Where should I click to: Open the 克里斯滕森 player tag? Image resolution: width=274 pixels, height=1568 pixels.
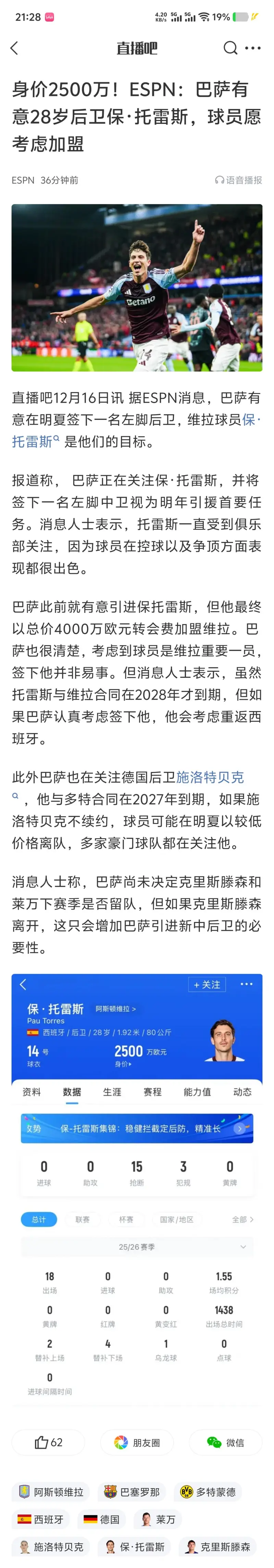point(217,1547)
